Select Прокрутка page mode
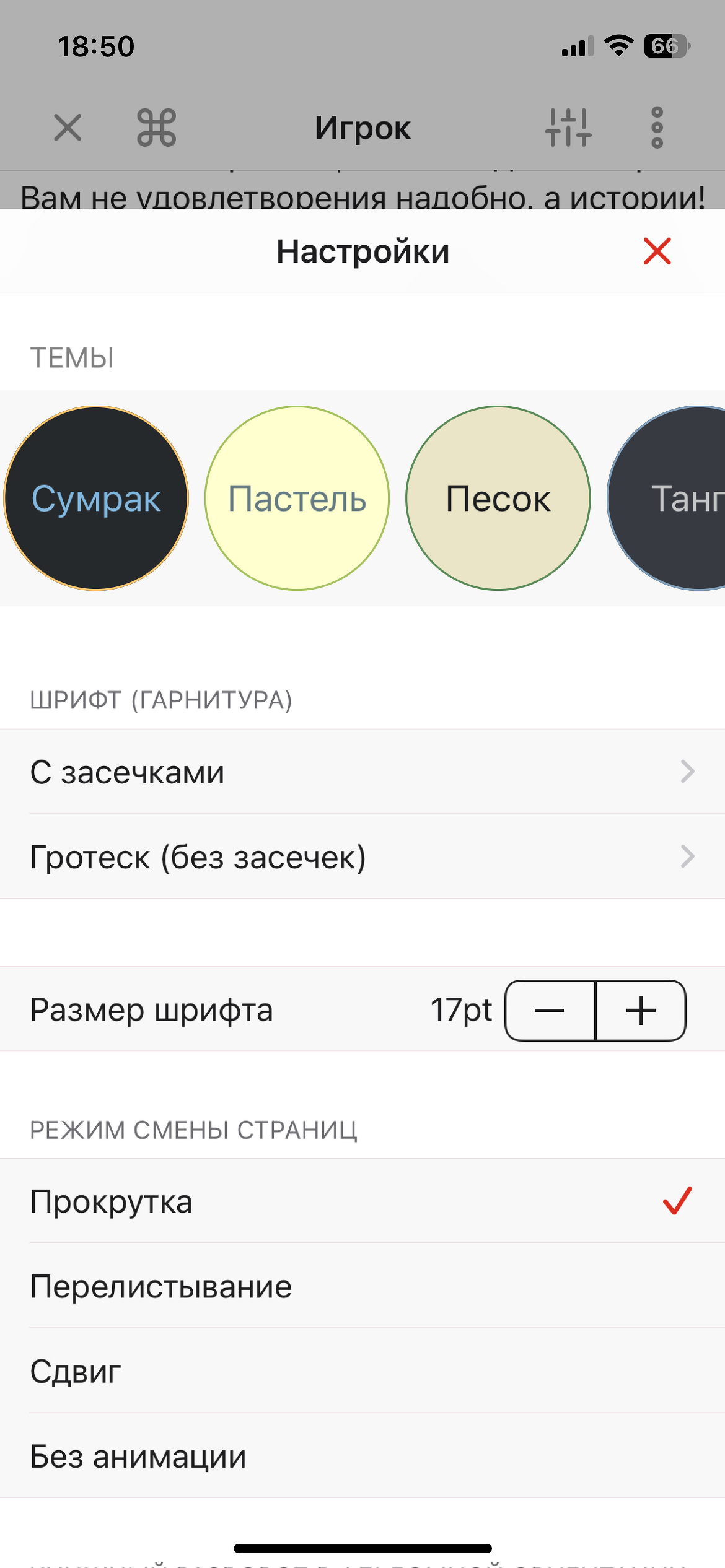Screen dimensions: 725x1568 362,1201
